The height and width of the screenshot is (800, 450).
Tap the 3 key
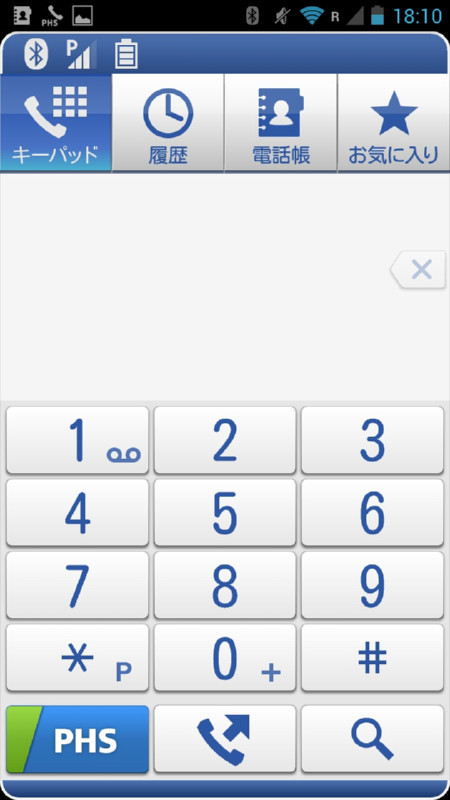[372, 440]
